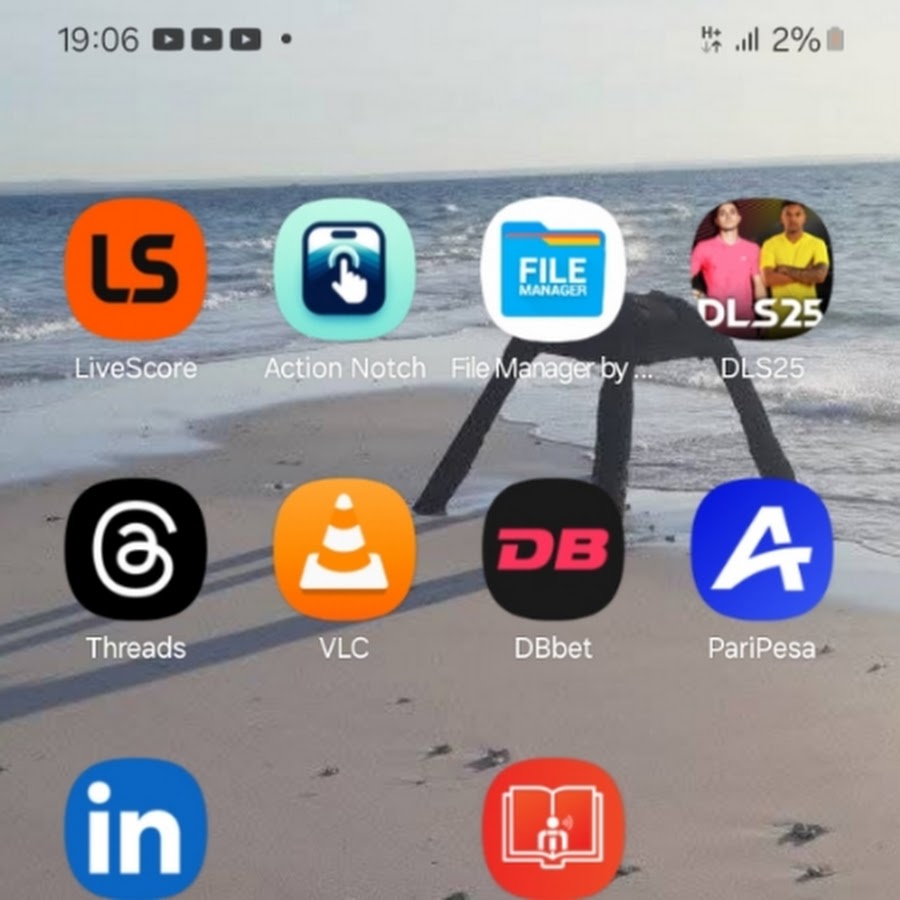The height and width of the screenshot is (900, 900).
Task: Tap the red open-book reader app
Action: click(x=553, y=830)
